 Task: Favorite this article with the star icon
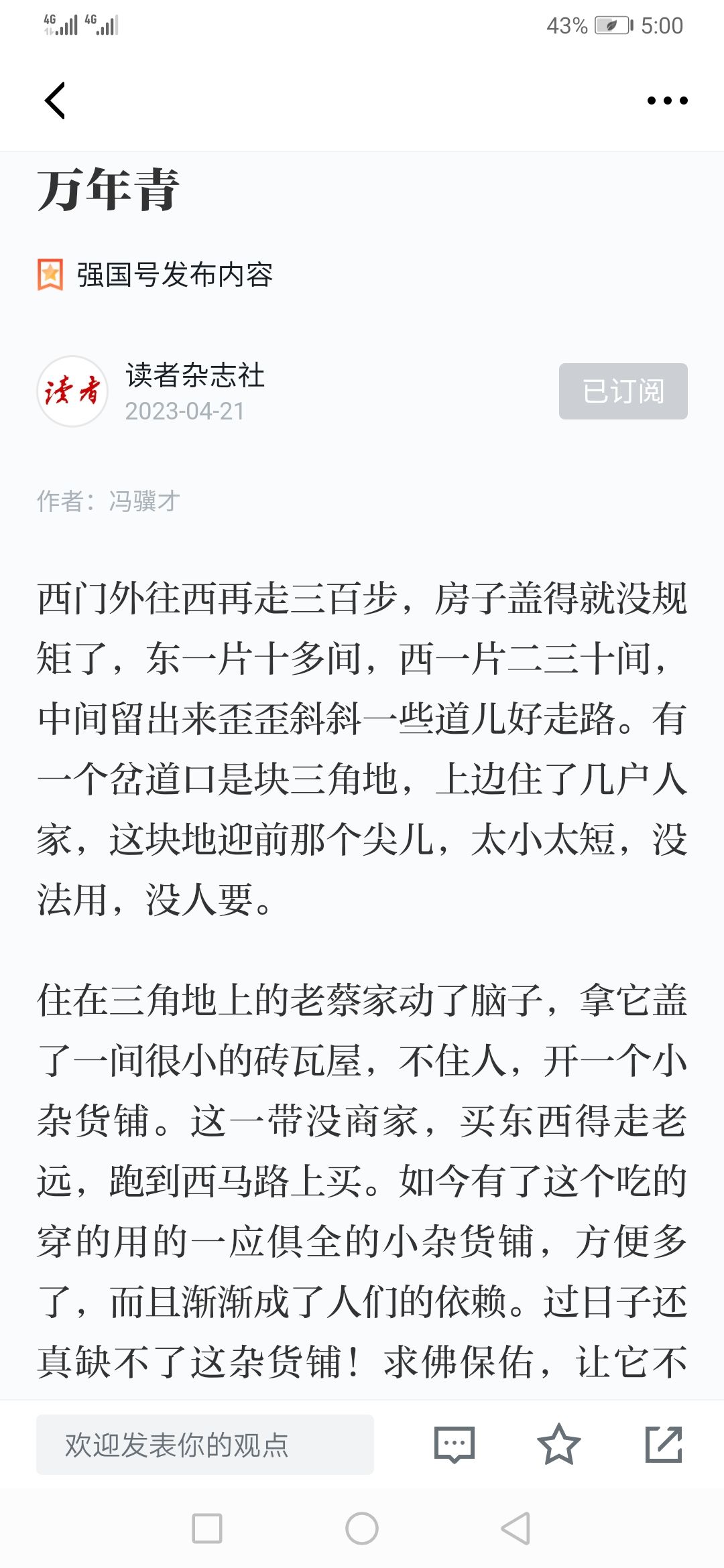[559, 1444]
